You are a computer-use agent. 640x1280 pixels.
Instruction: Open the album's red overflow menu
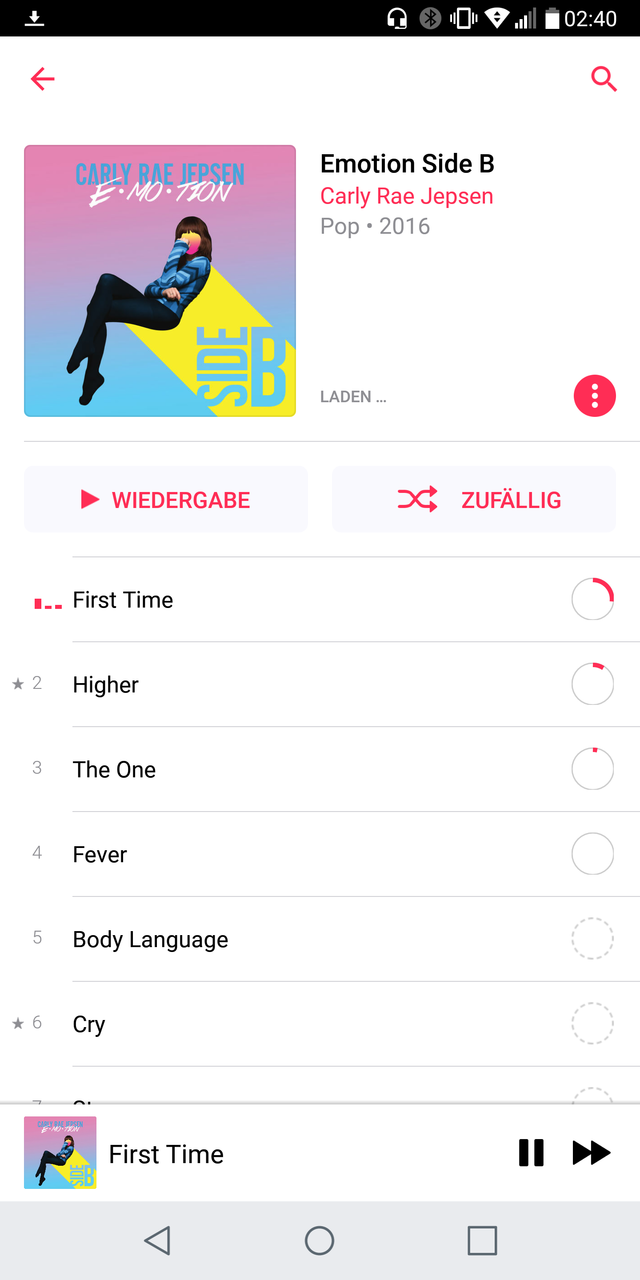[x=594, y=397]
